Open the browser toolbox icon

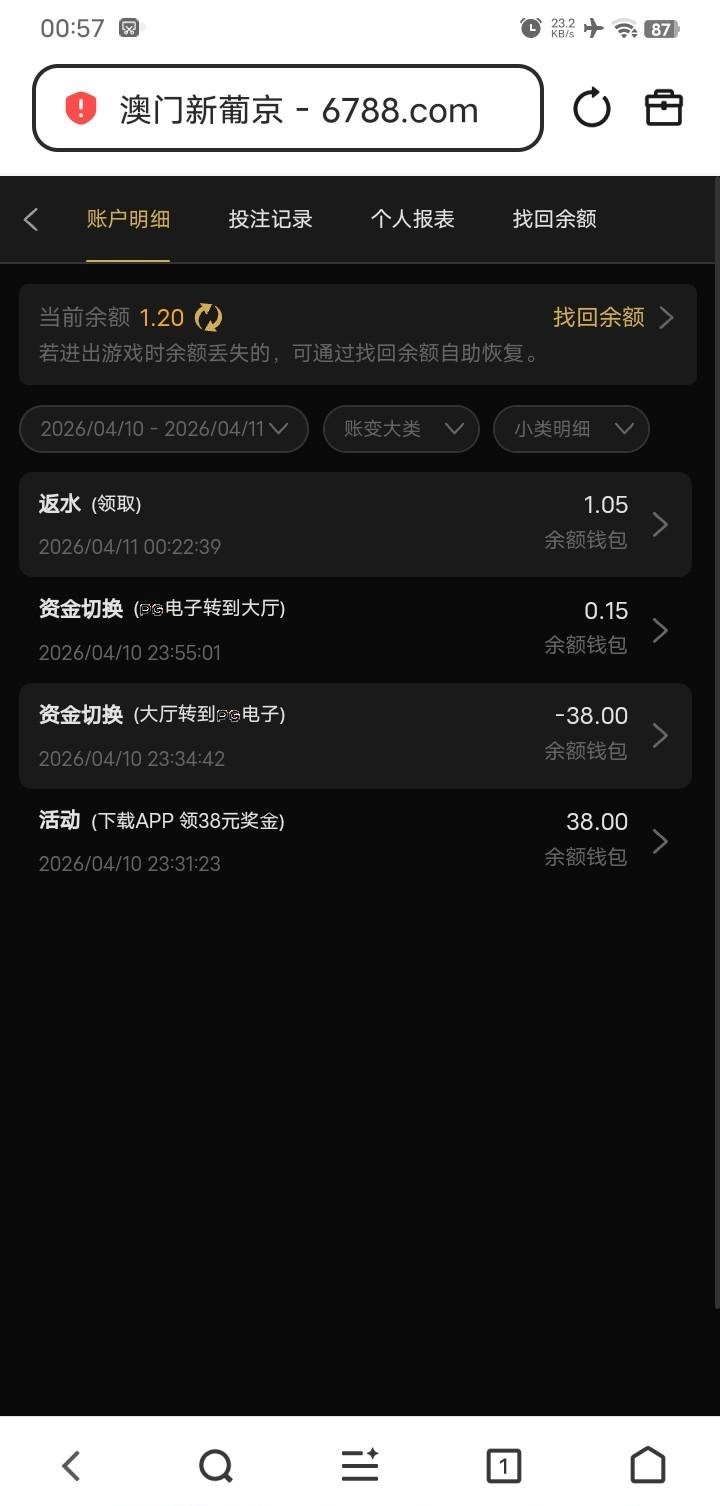[664, 108]
